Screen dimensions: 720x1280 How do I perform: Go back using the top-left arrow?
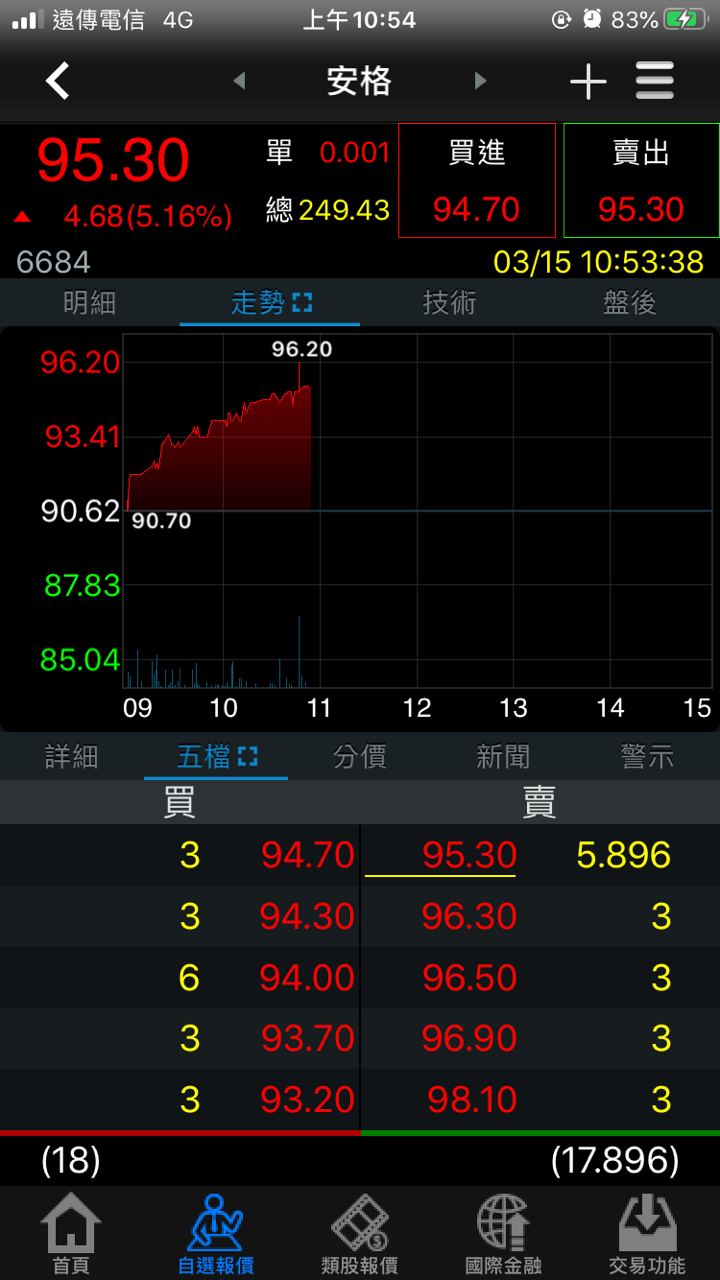click(x=58, y=81)
